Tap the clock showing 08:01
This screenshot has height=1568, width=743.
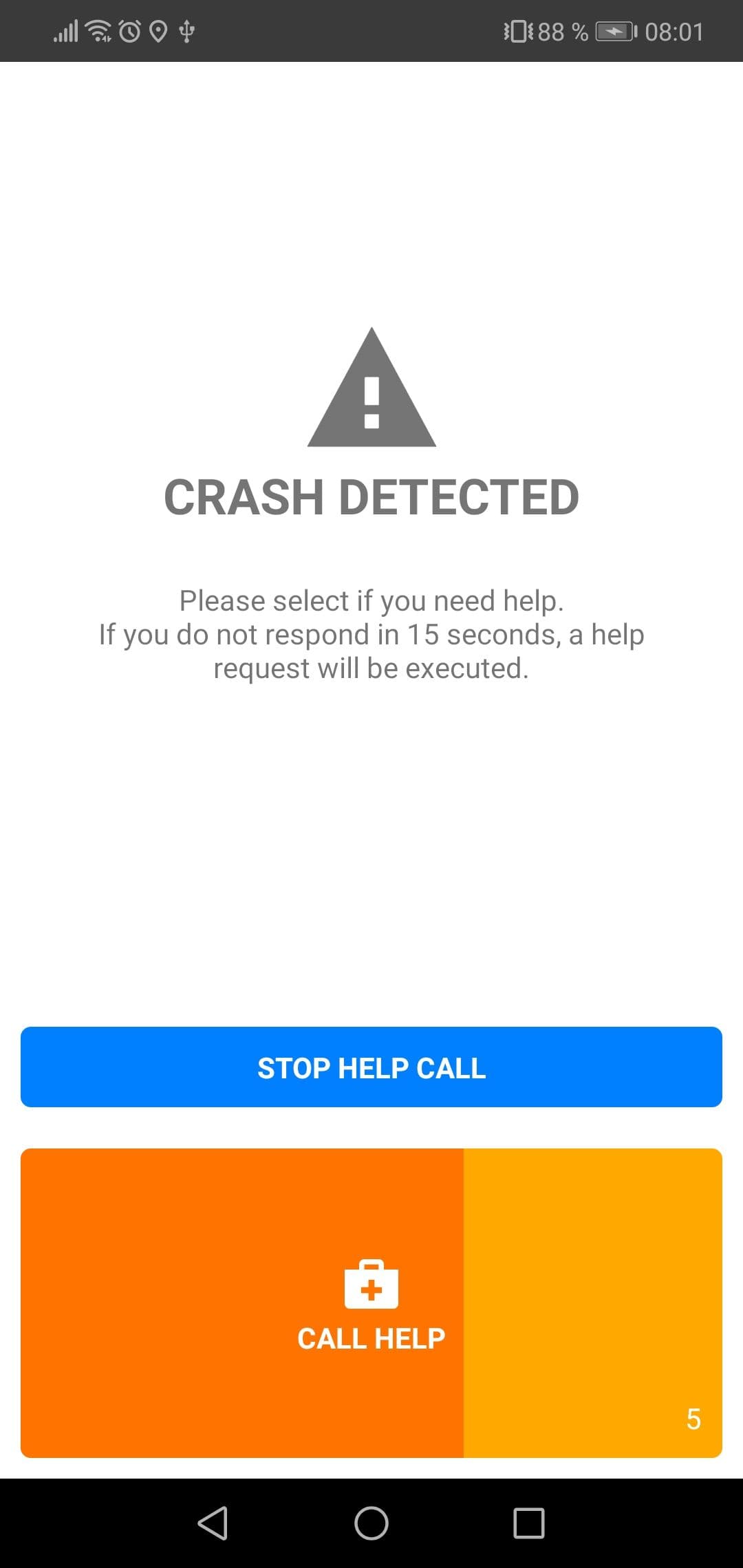[x=675, y=30]
